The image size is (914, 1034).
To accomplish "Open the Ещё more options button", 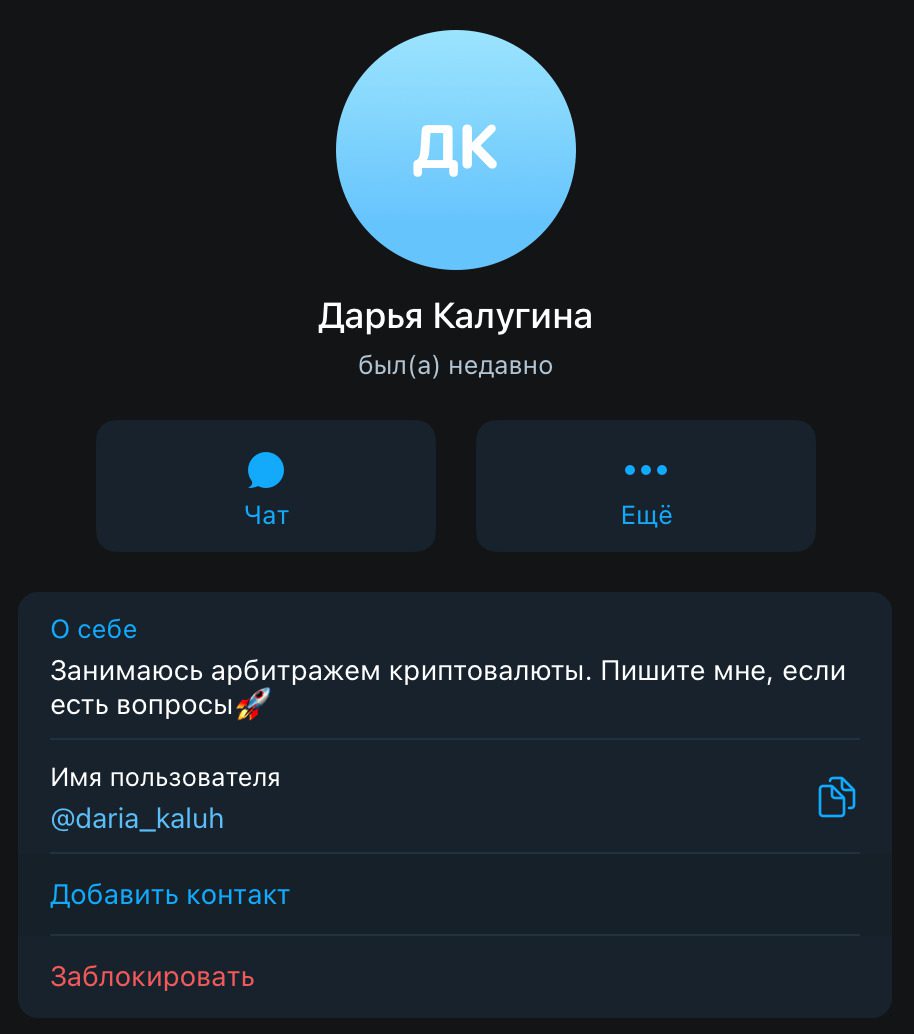I will click(x=646, y=486).
